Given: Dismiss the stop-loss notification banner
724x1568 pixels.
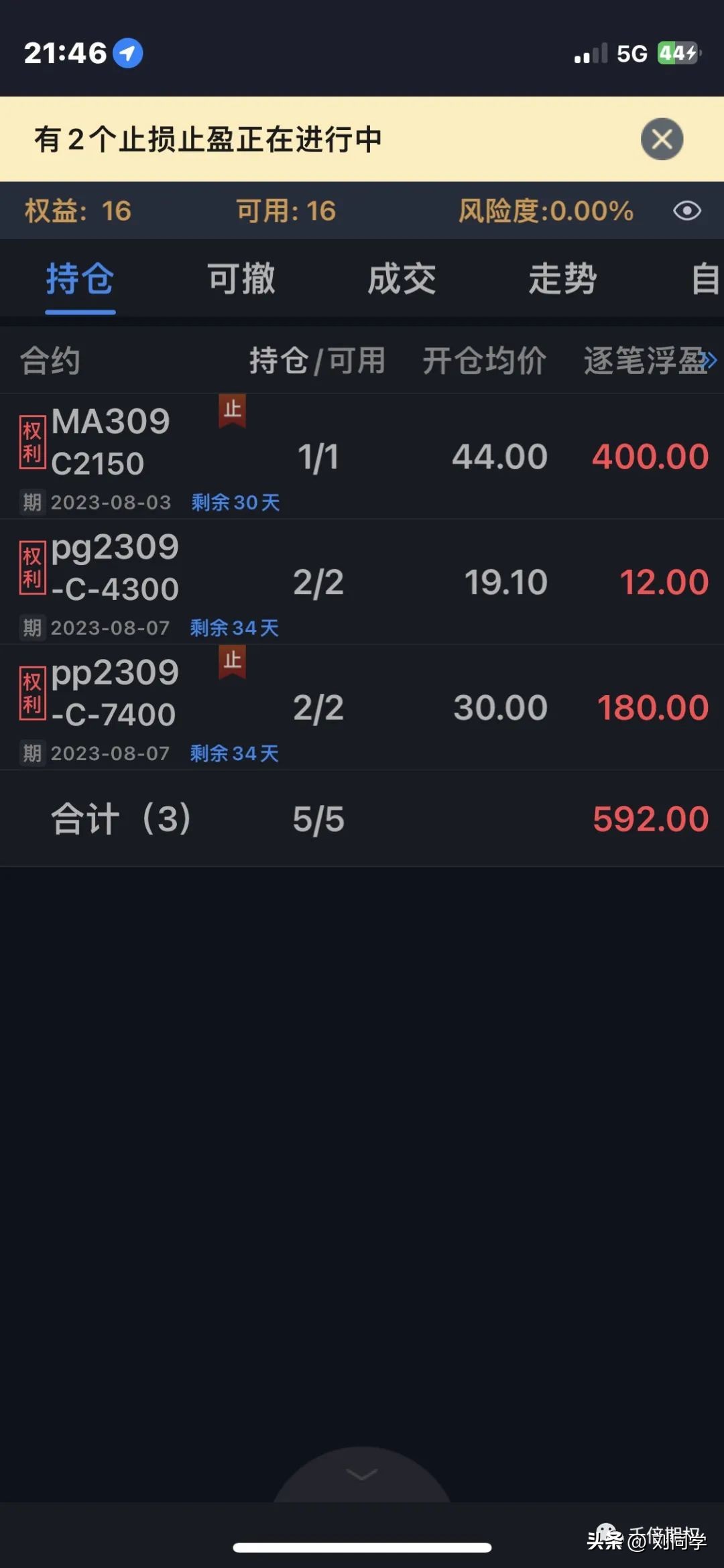Looking at the screenshot, I should [663, 139].
